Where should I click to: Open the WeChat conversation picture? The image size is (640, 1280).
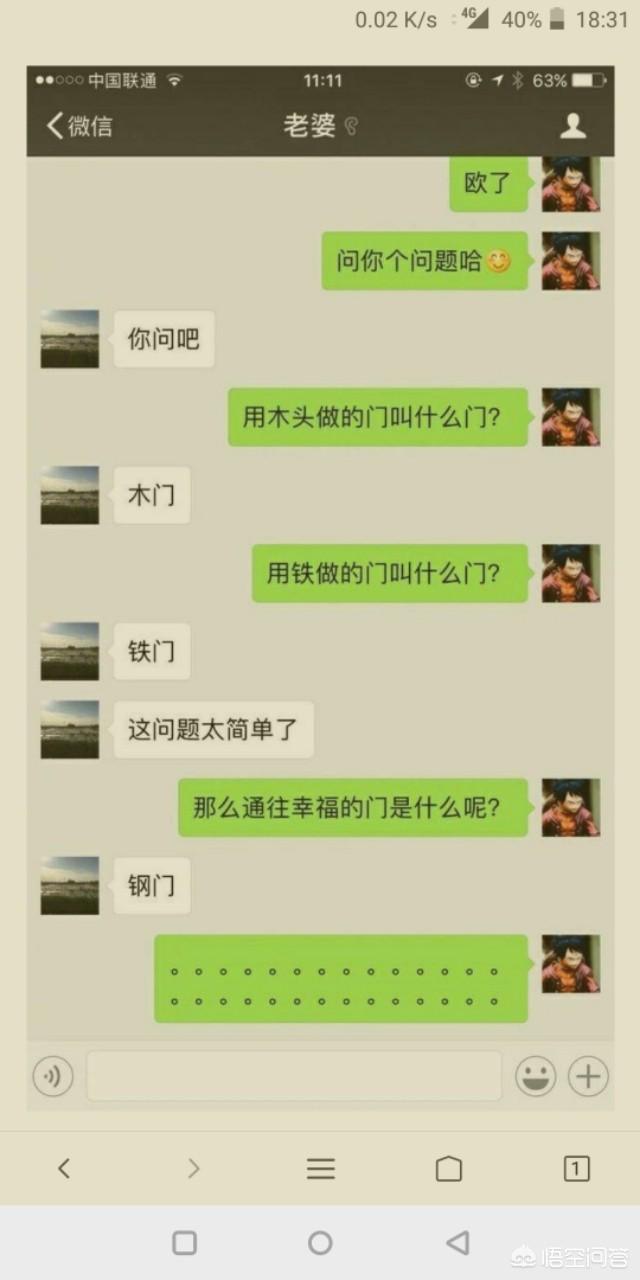[320, 589]
